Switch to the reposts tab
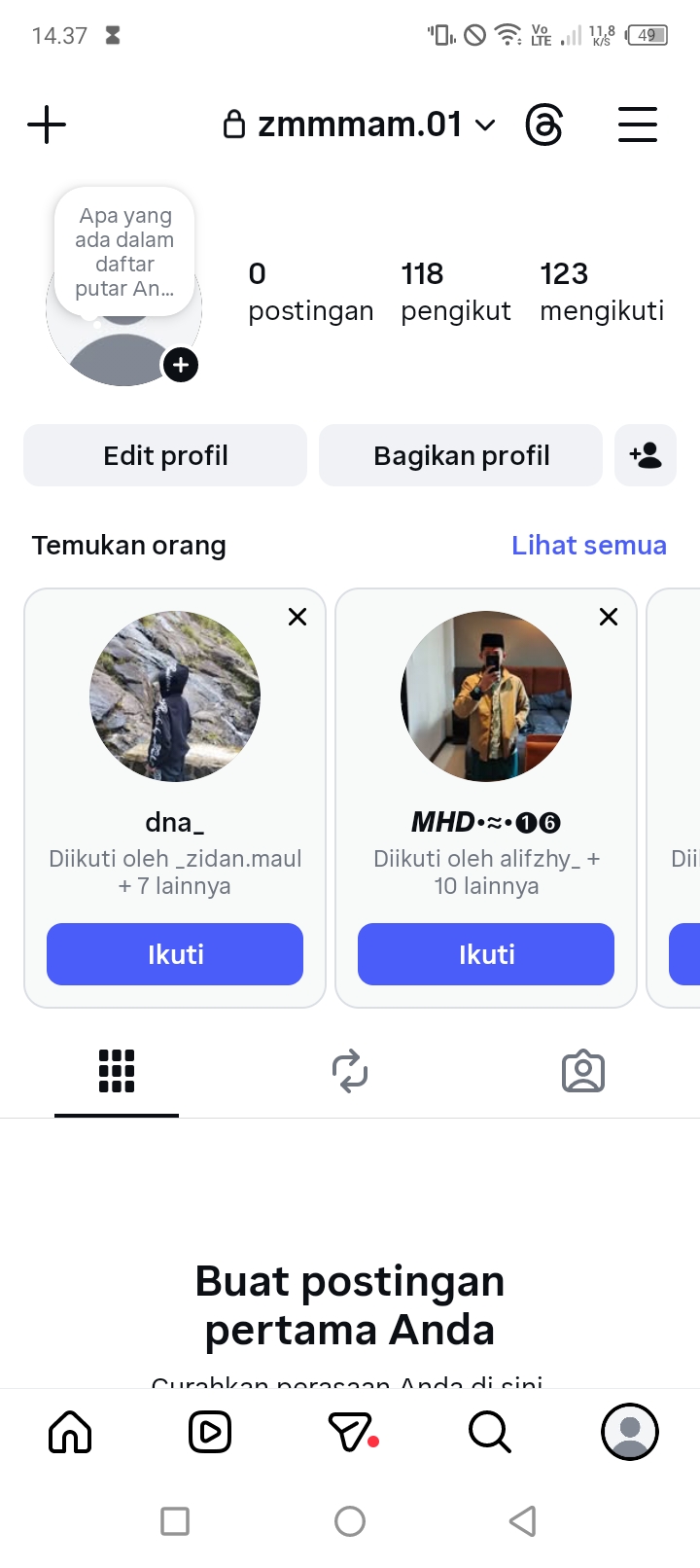The height and width of the screenshot is (1568, 700). tap(350, 1071)
